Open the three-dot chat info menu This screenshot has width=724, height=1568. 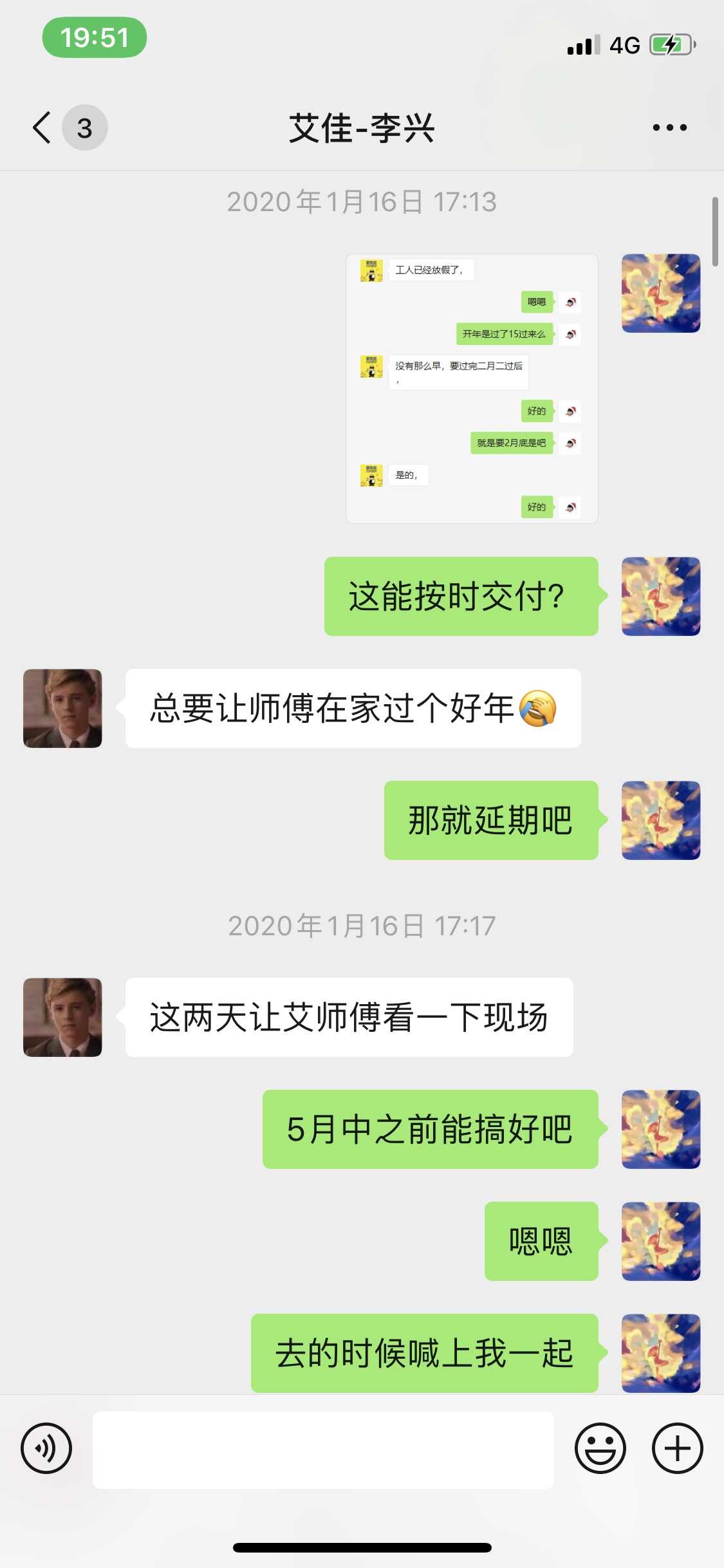pos(669,127)
